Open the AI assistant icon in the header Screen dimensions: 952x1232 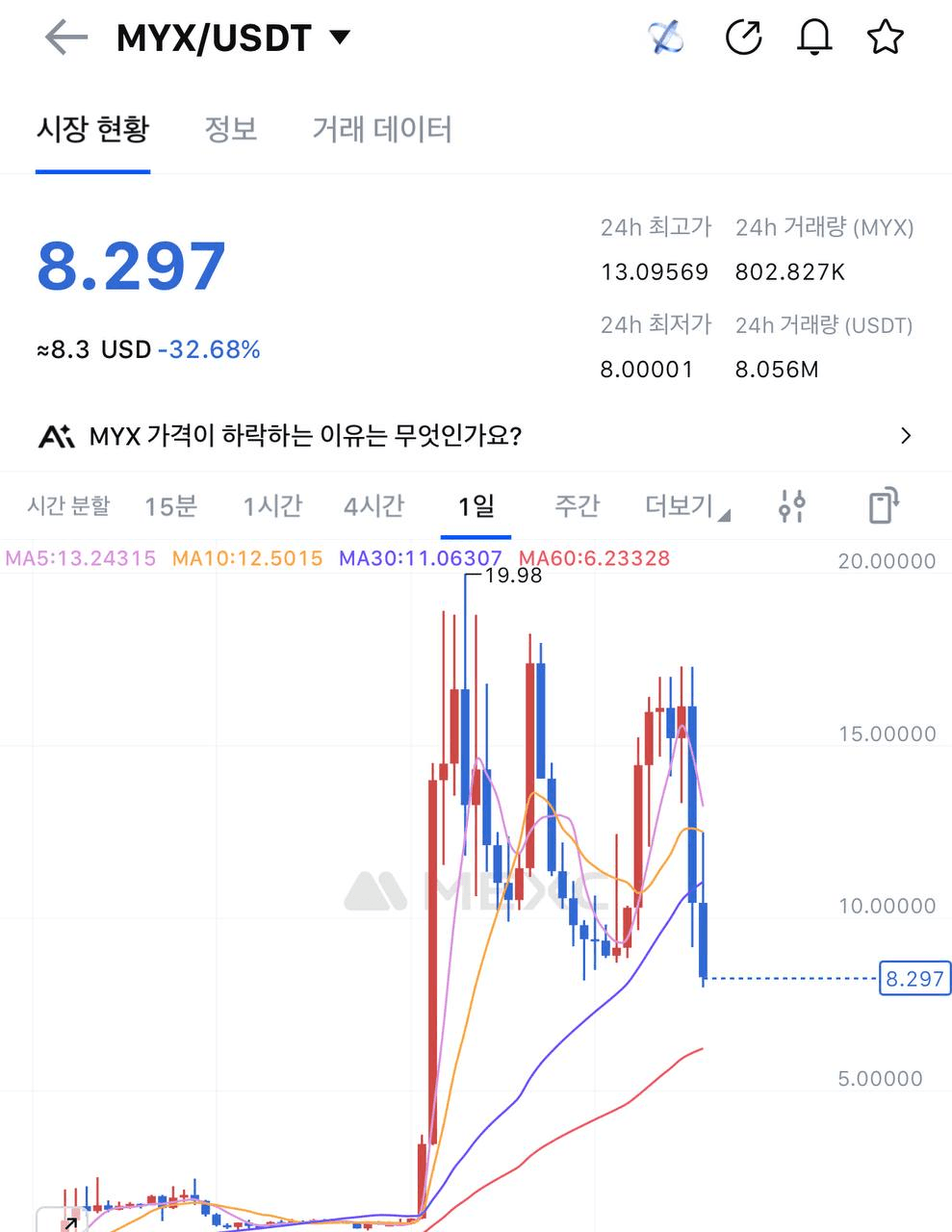coord(665,38)
